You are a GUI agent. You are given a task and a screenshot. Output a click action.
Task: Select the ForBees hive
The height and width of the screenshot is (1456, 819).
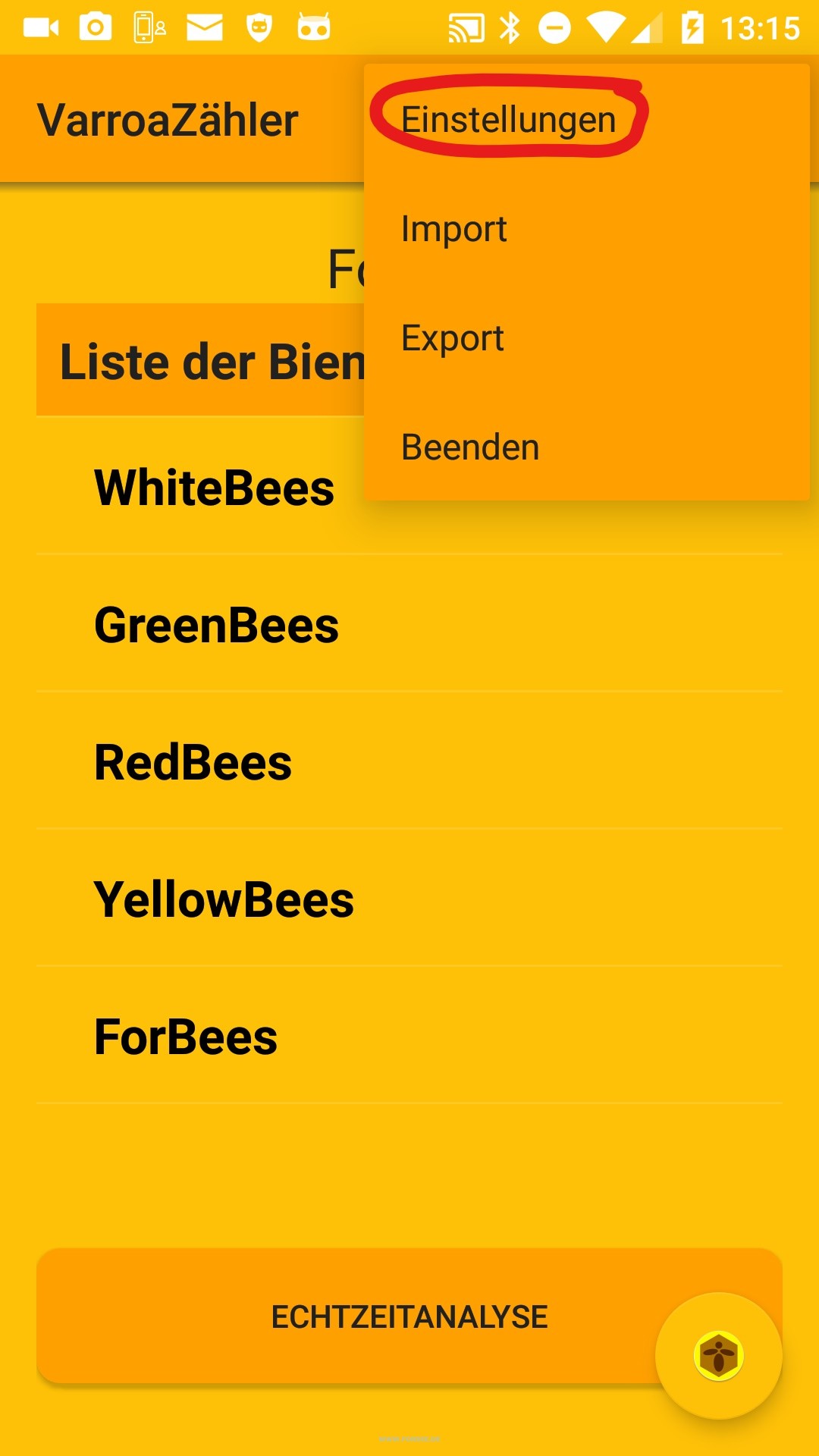(409, 1036)
